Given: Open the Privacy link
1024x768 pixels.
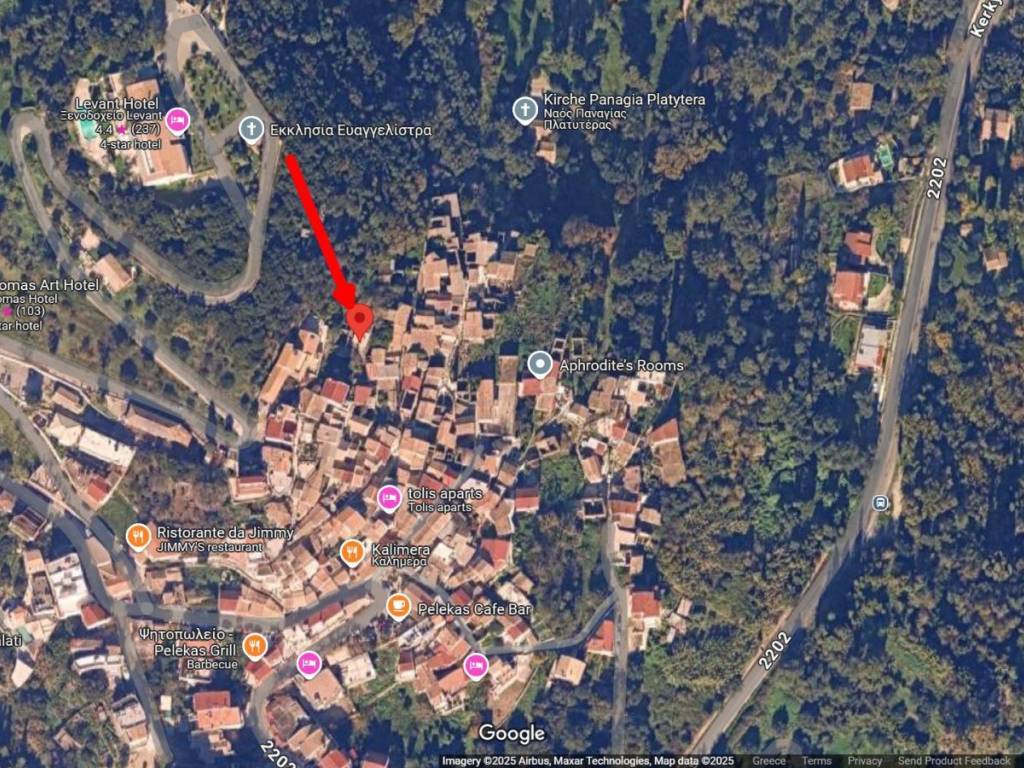Looking at the screenshot, I should pos(865,761).
